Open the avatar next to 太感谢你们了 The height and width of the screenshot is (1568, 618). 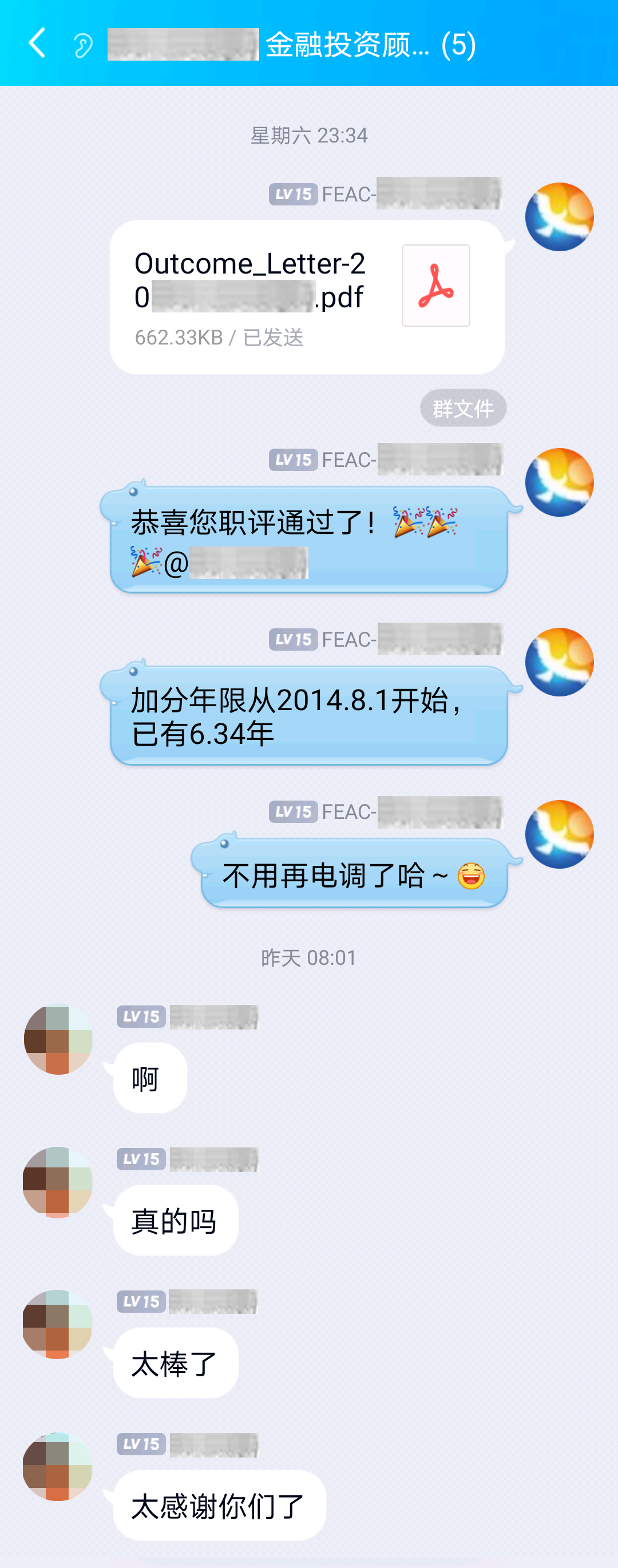(58, 1466)
